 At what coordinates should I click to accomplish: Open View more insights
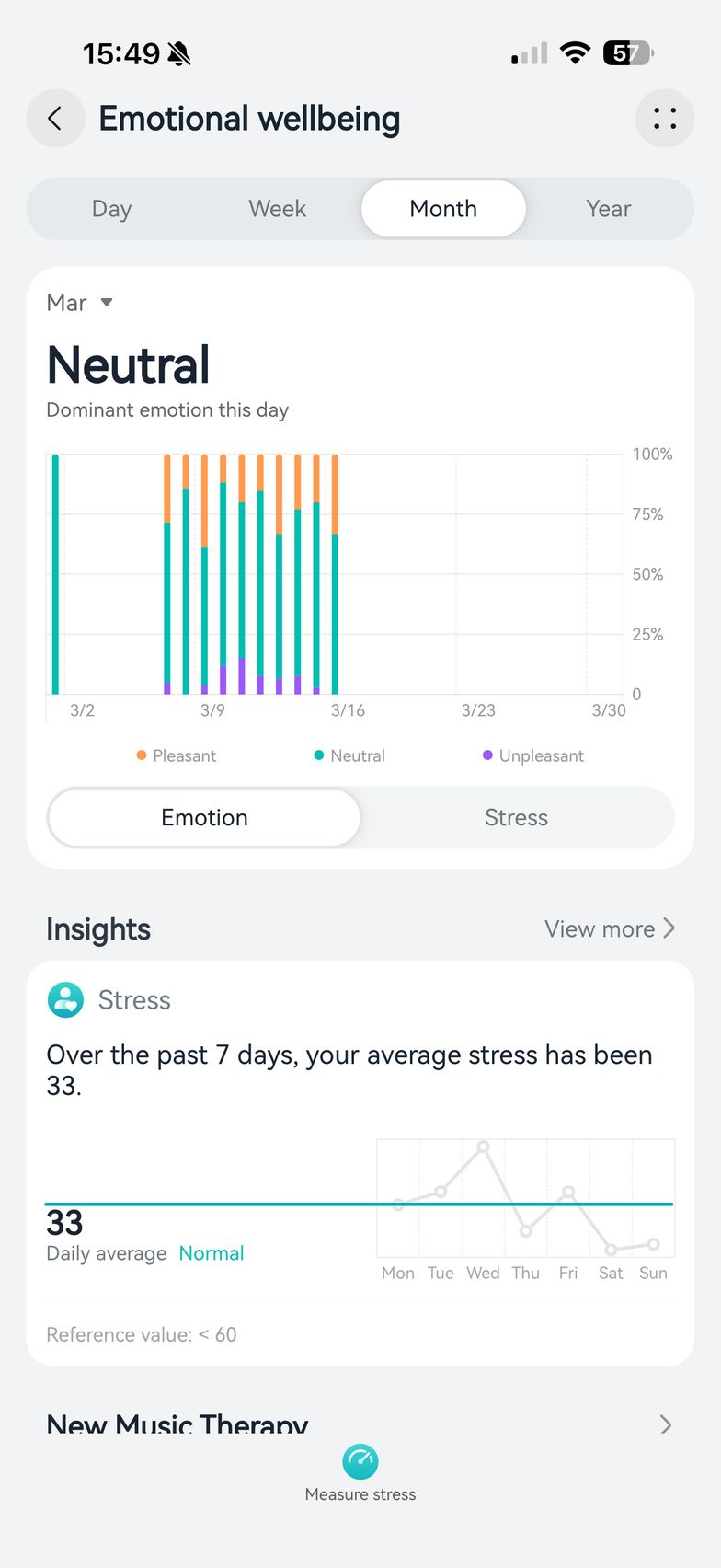609,928
